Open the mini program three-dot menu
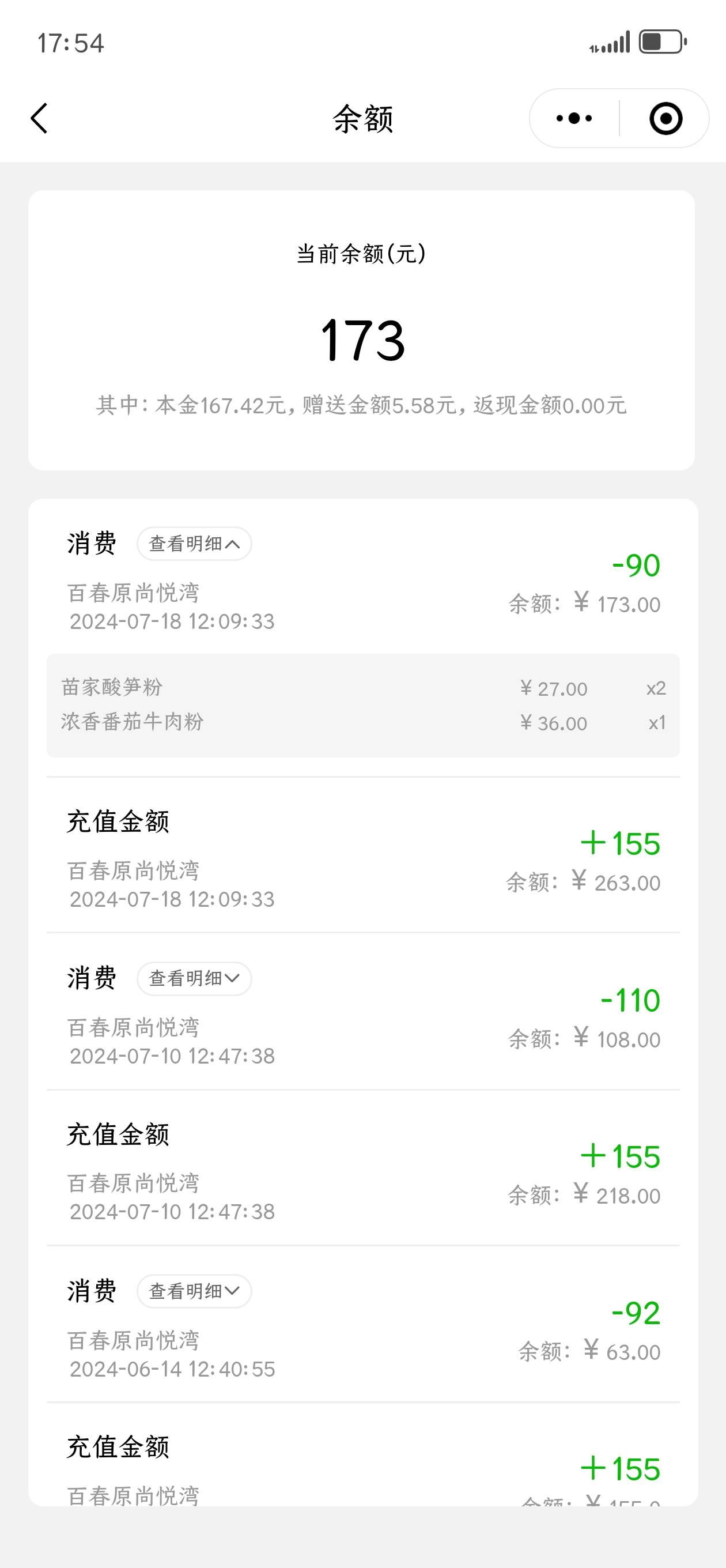Image resolution: width=726 pixels, height=1568 pixels. click(x=574, y=118)
